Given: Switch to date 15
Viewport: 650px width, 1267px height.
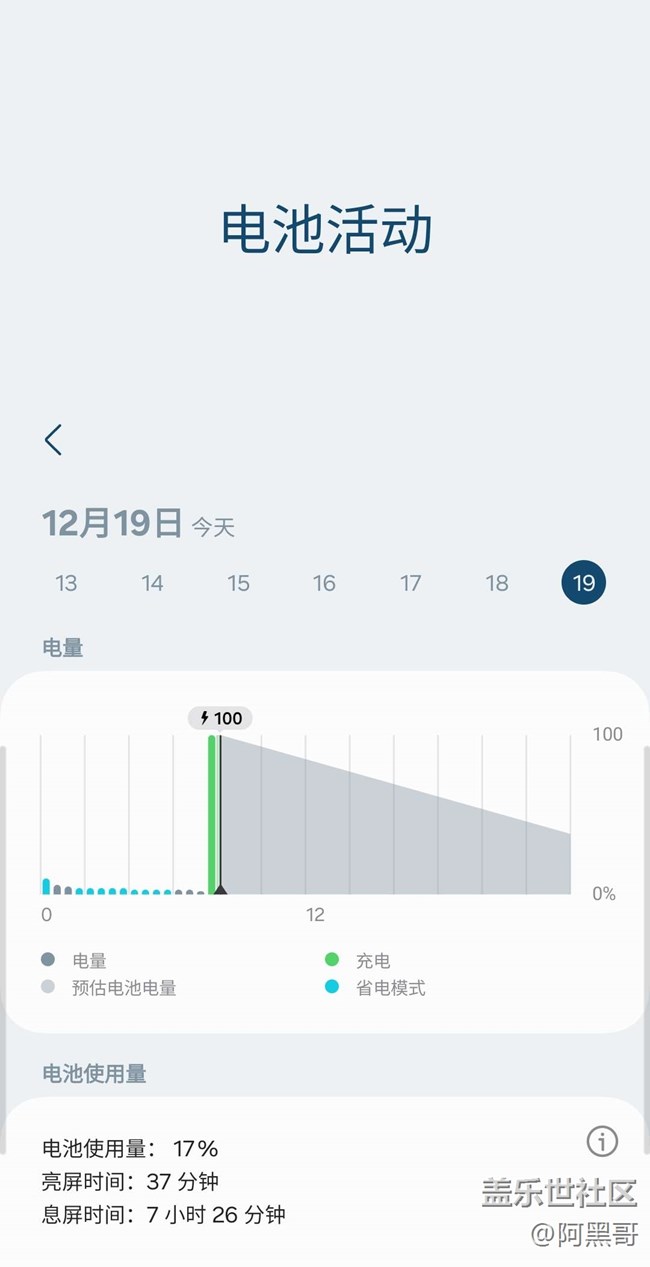Looking at the screenshot, I should (x=238, y=583).
